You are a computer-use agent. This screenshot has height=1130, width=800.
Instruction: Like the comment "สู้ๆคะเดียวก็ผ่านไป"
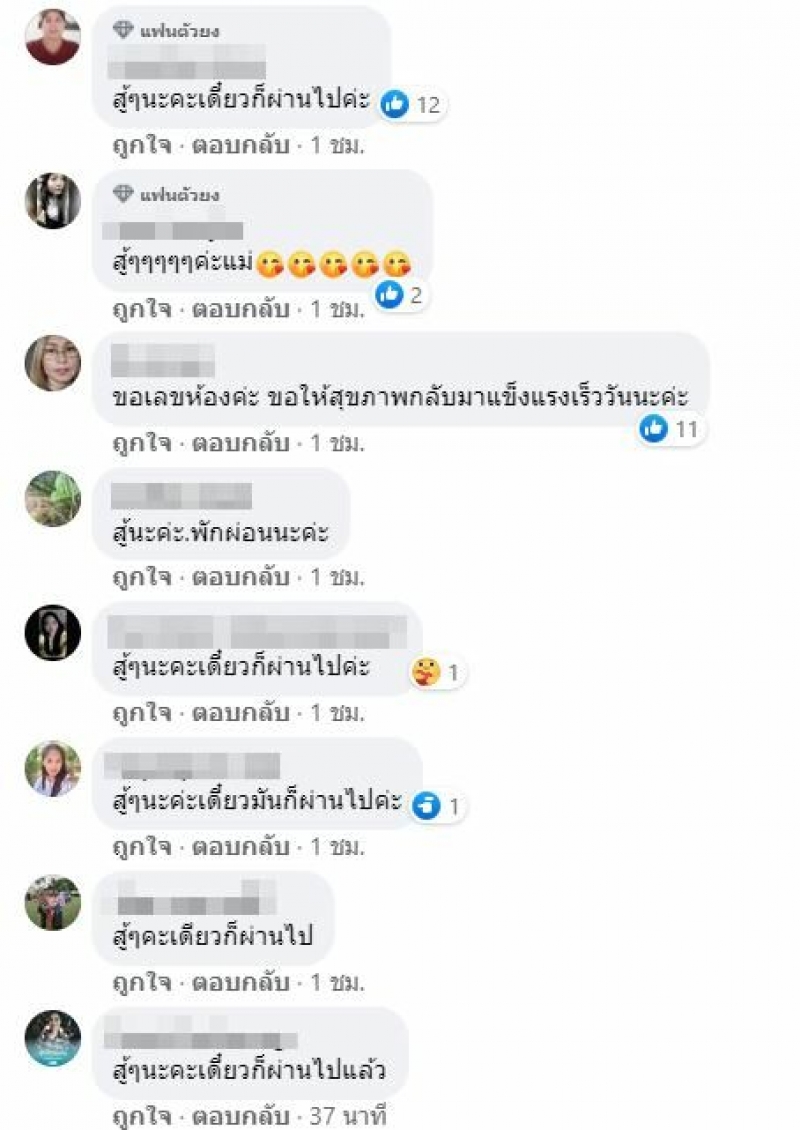pos(141,982)
